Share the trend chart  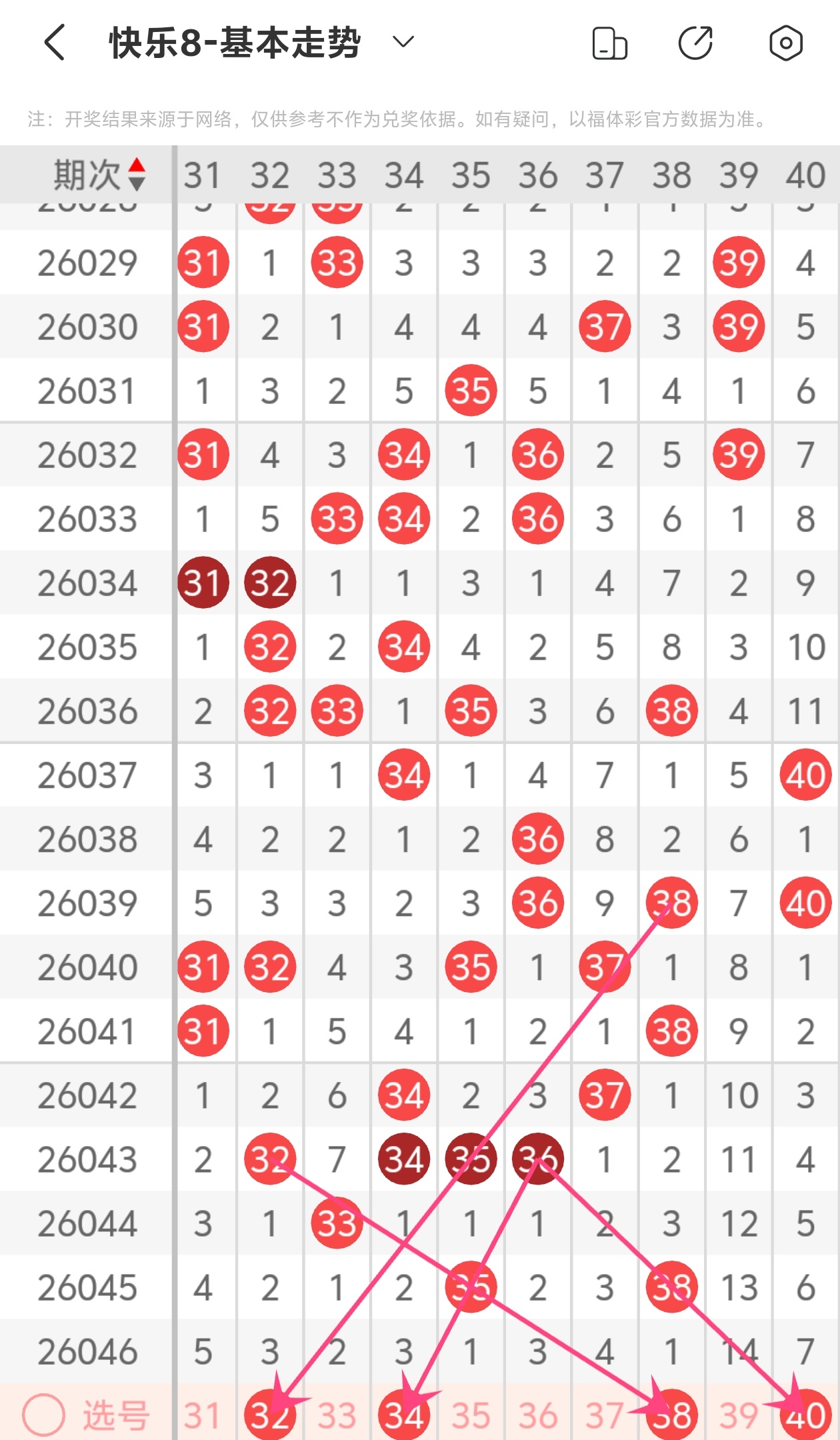[695, 43]
